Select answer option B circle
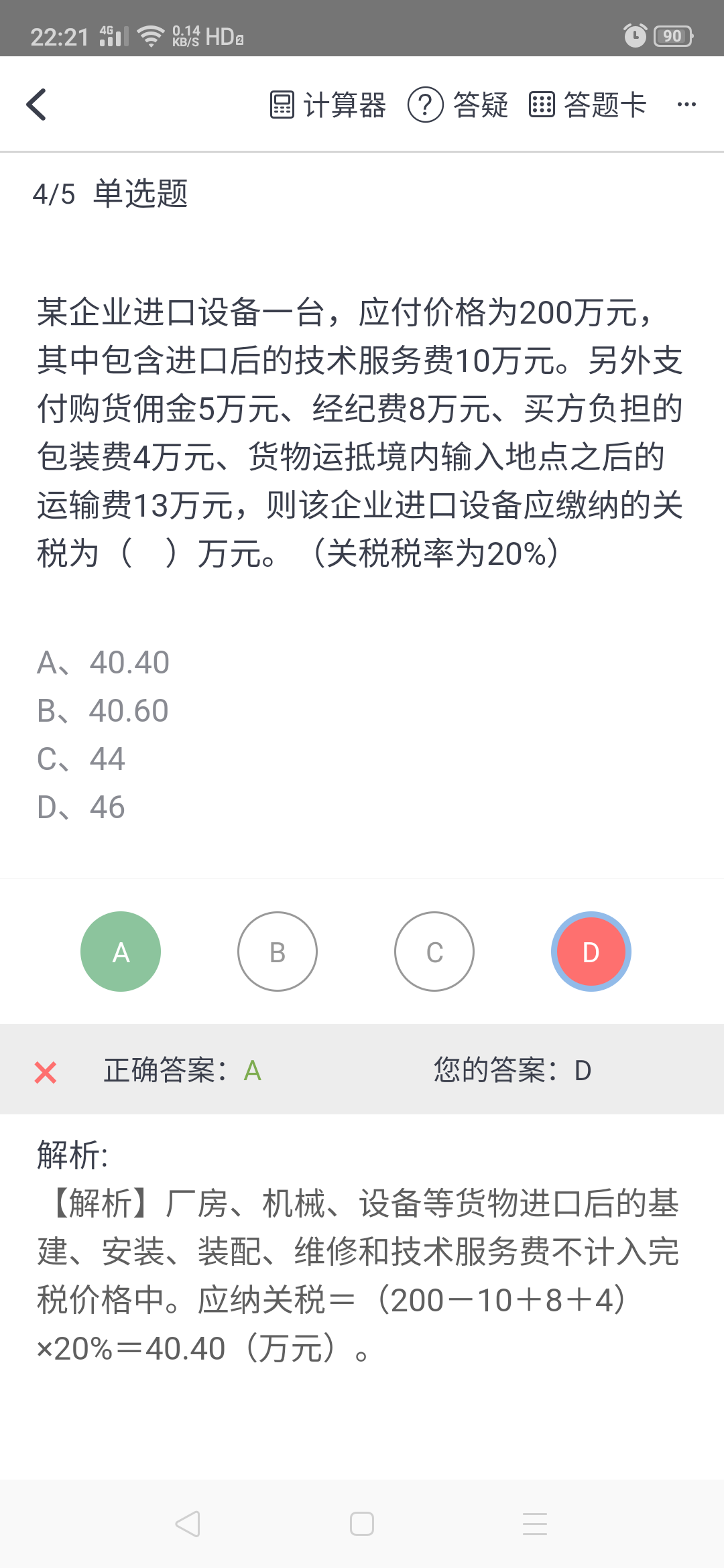The height and width of the screenshot is (1568, 724). [x=278, y=952]
